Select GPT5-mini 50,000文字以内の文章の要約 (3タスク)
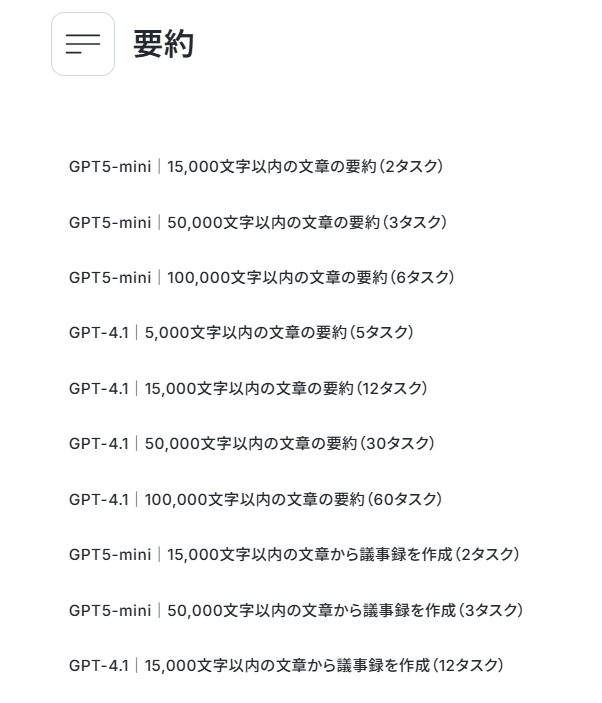This screenshot has height=703, width=602. (x=258, y=222)
